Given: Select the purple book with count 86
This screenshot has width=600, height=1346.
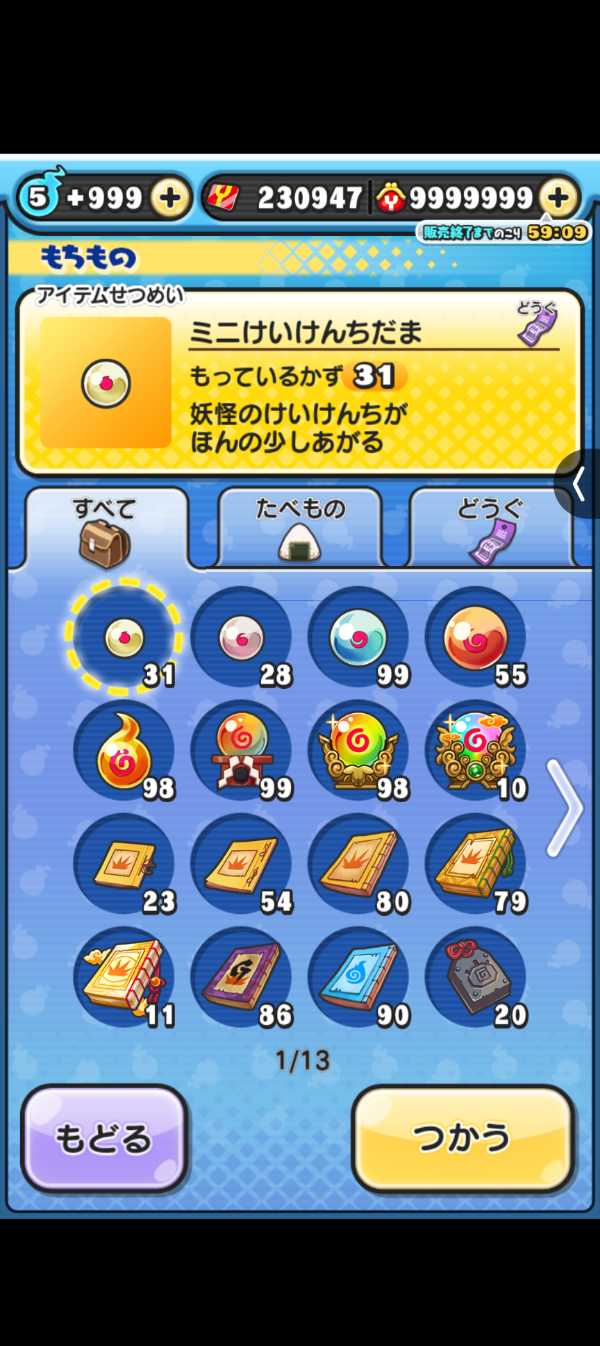Looking at the screenshot, I should 241,977.
